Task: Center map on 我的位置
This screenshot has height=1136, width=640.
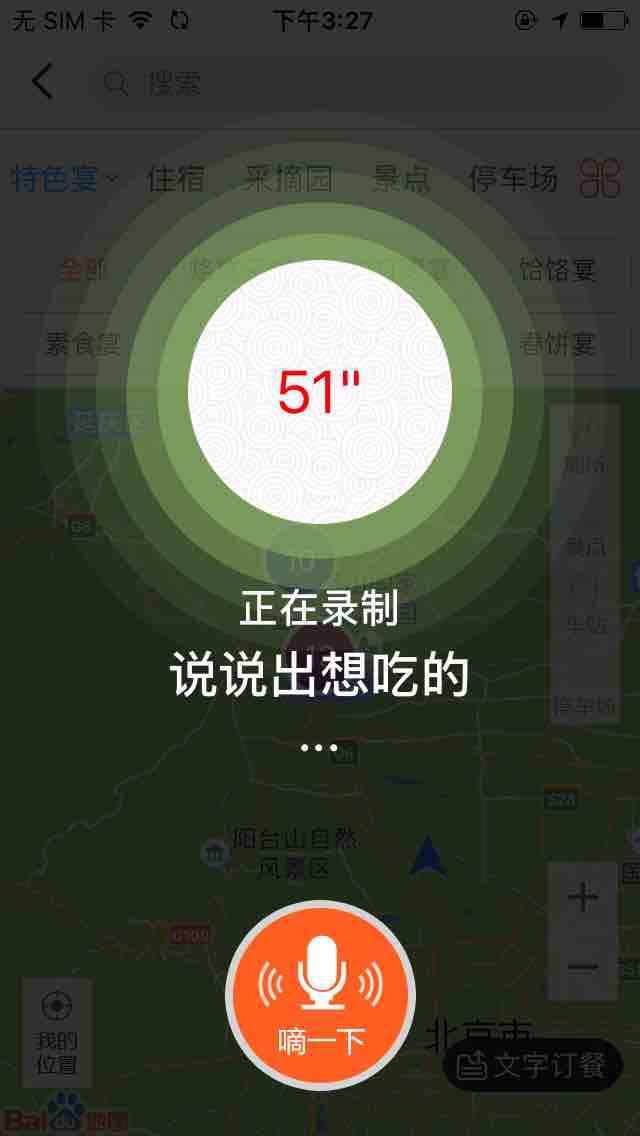Action: tap(56, 1032)
